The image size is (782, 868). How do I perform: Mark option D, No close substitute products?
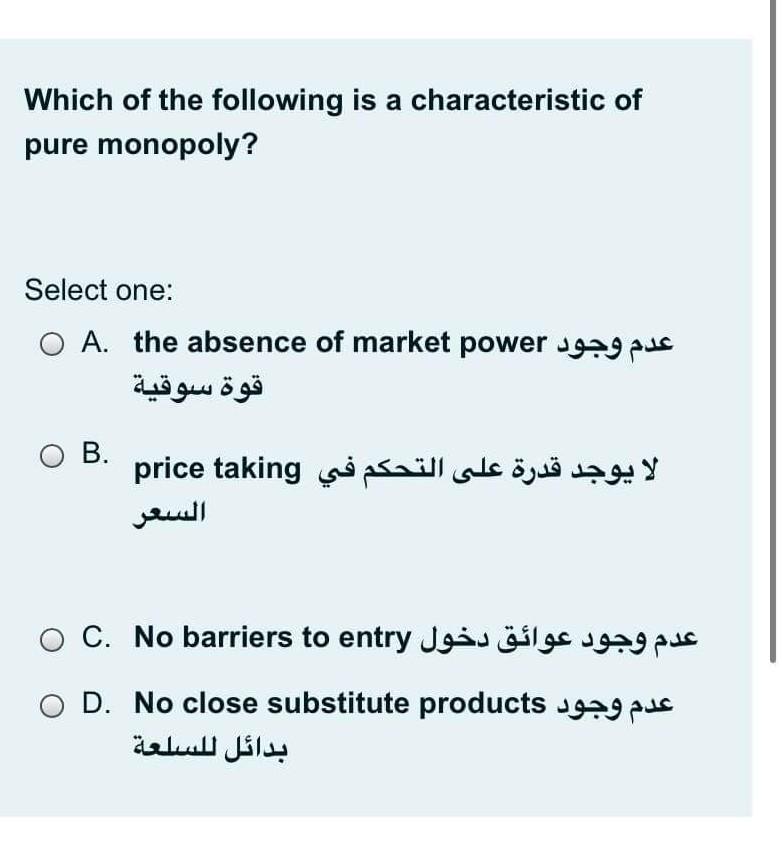50,704
